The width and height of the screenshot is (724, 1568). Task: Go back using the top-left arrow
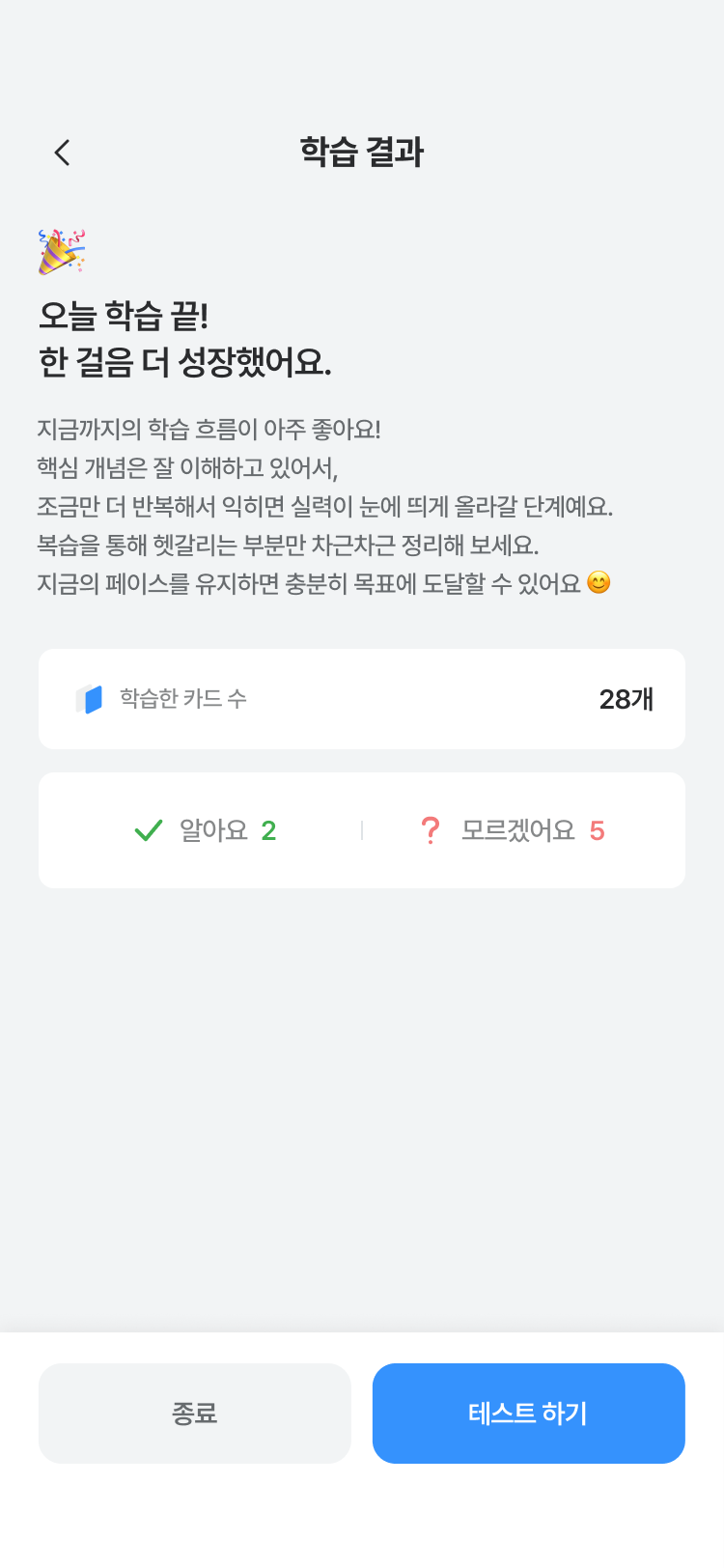coord(62,153)
